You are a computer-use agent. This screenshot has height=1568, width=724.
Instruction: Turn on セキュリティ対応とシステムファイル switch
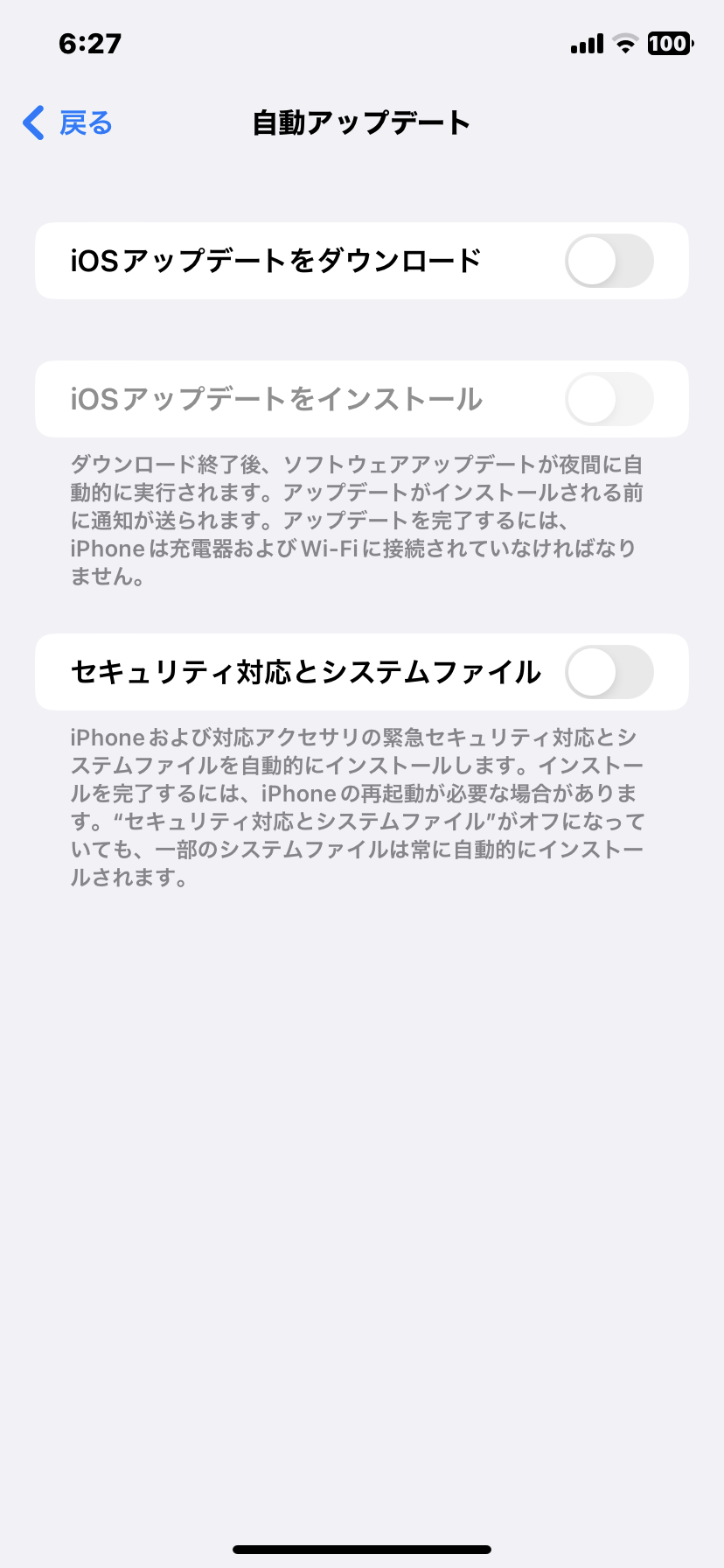pos(609,672)
